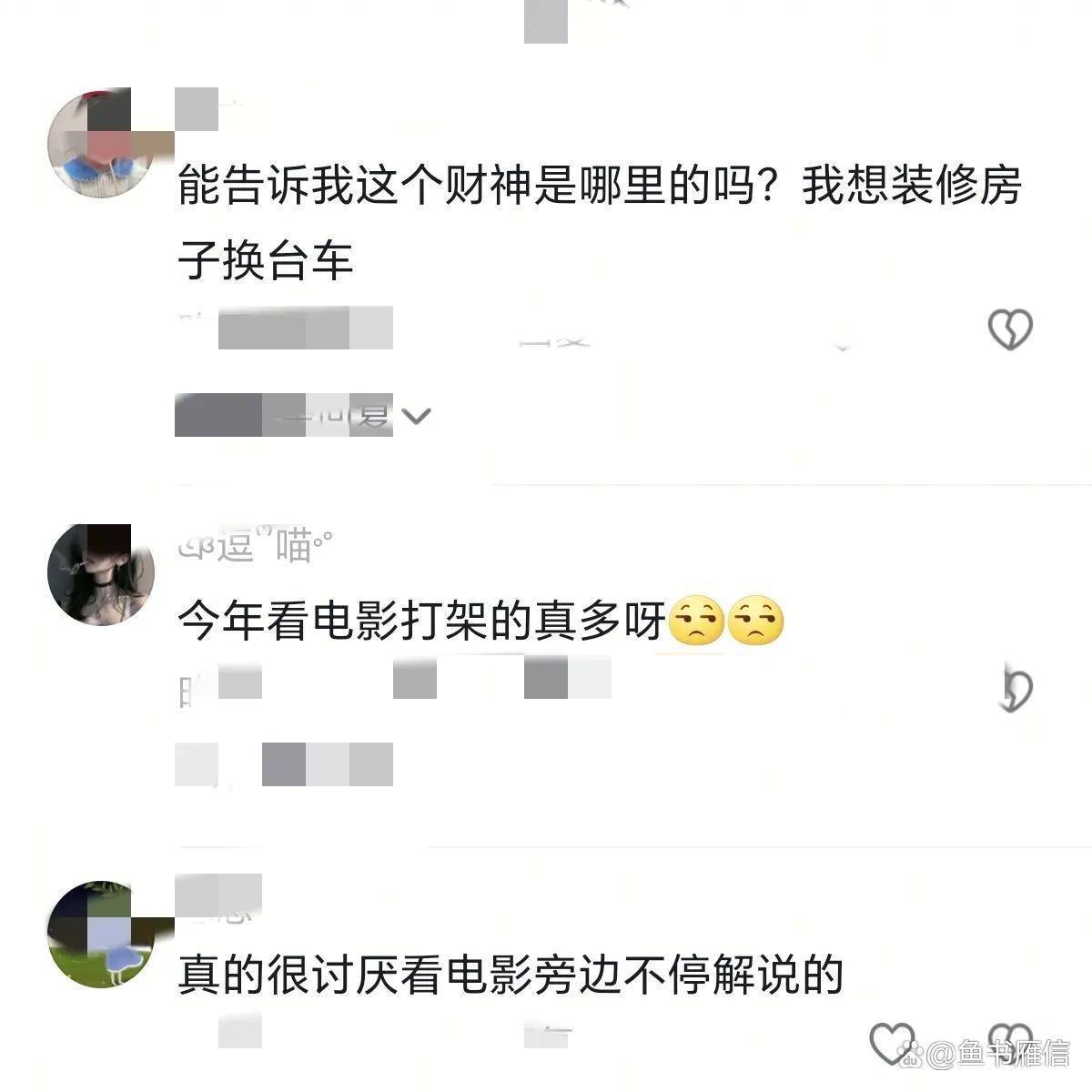
Task: Like the comment about 财神
Action: coord(1010,329)
